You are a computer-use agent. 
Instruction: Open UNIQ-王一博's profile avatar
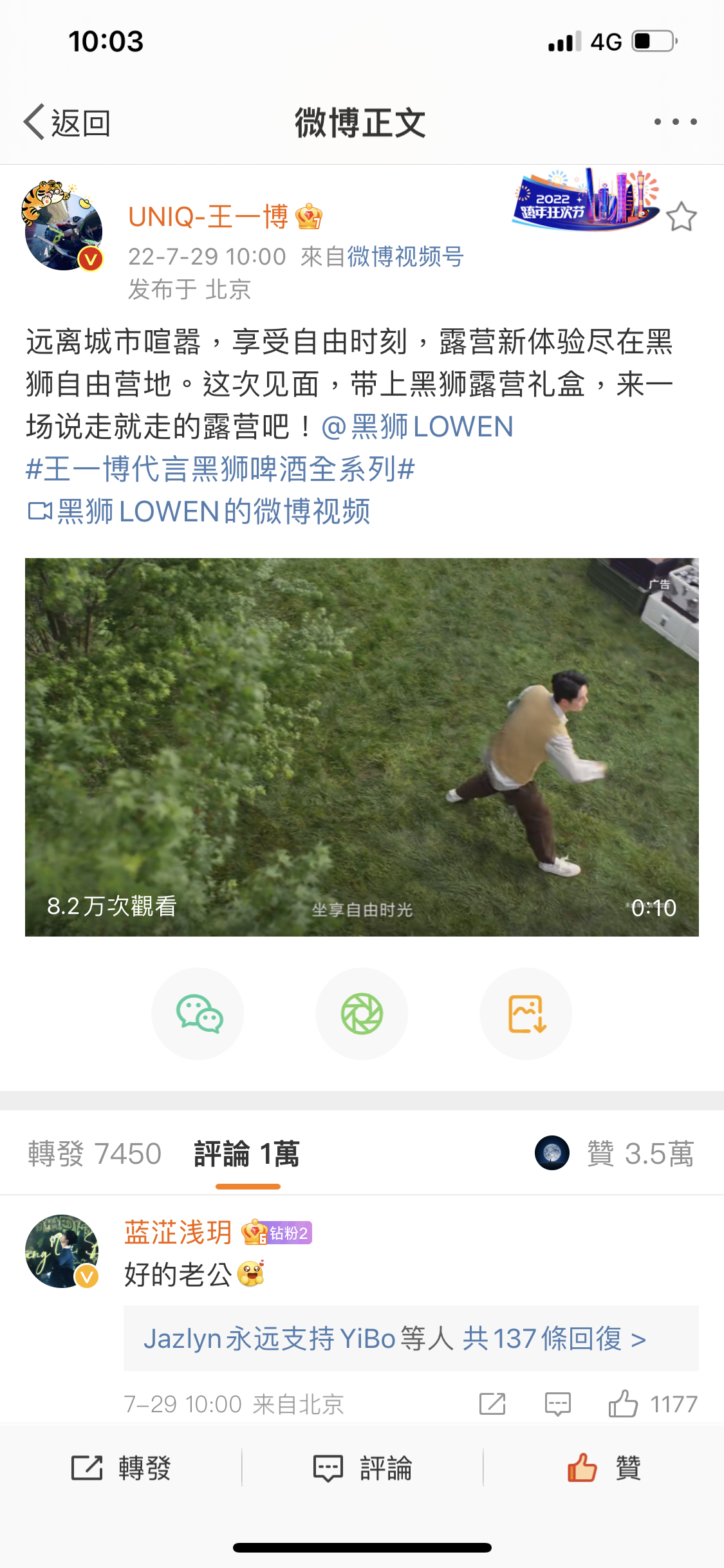click(63, 229)
